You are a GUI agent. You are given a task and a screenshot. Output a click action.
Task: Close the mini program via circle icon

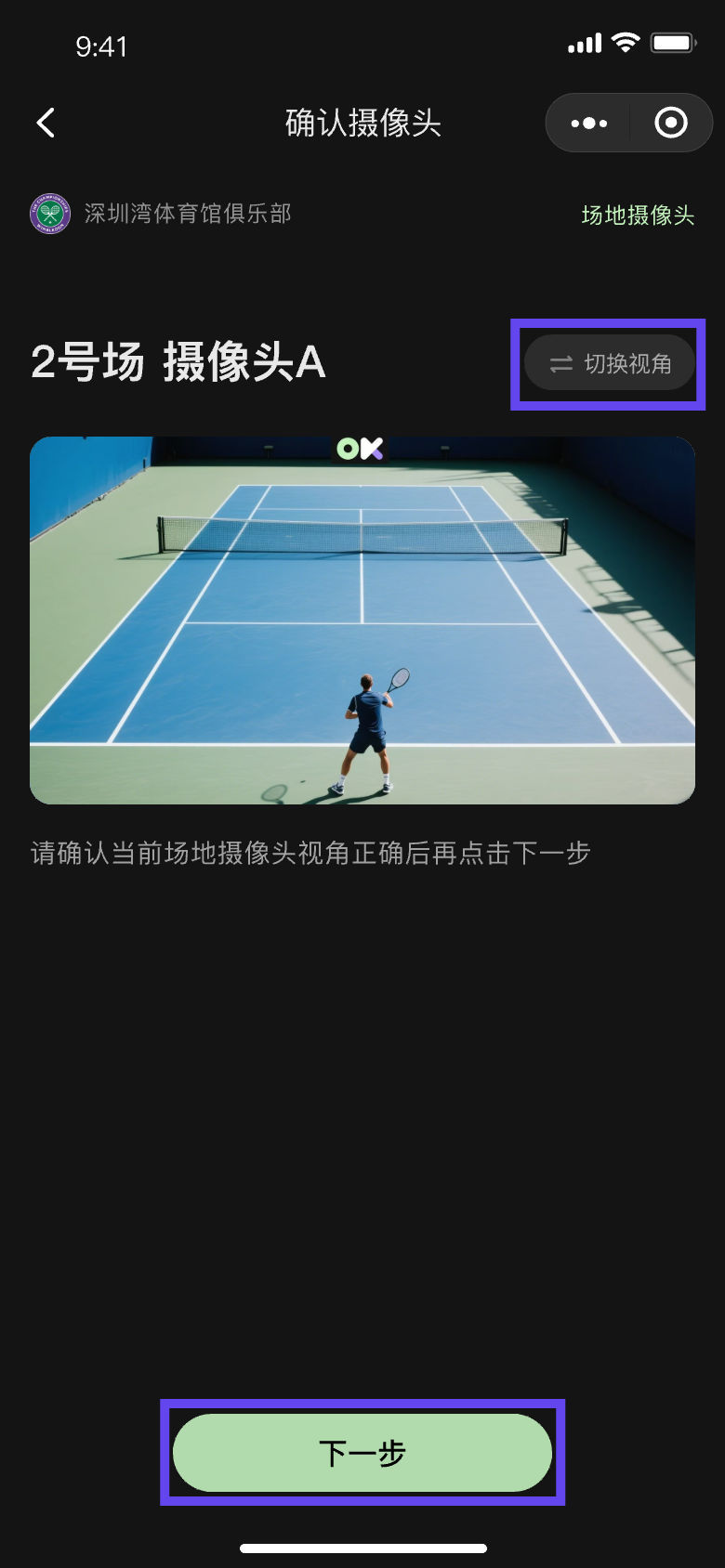coord(670,123)
